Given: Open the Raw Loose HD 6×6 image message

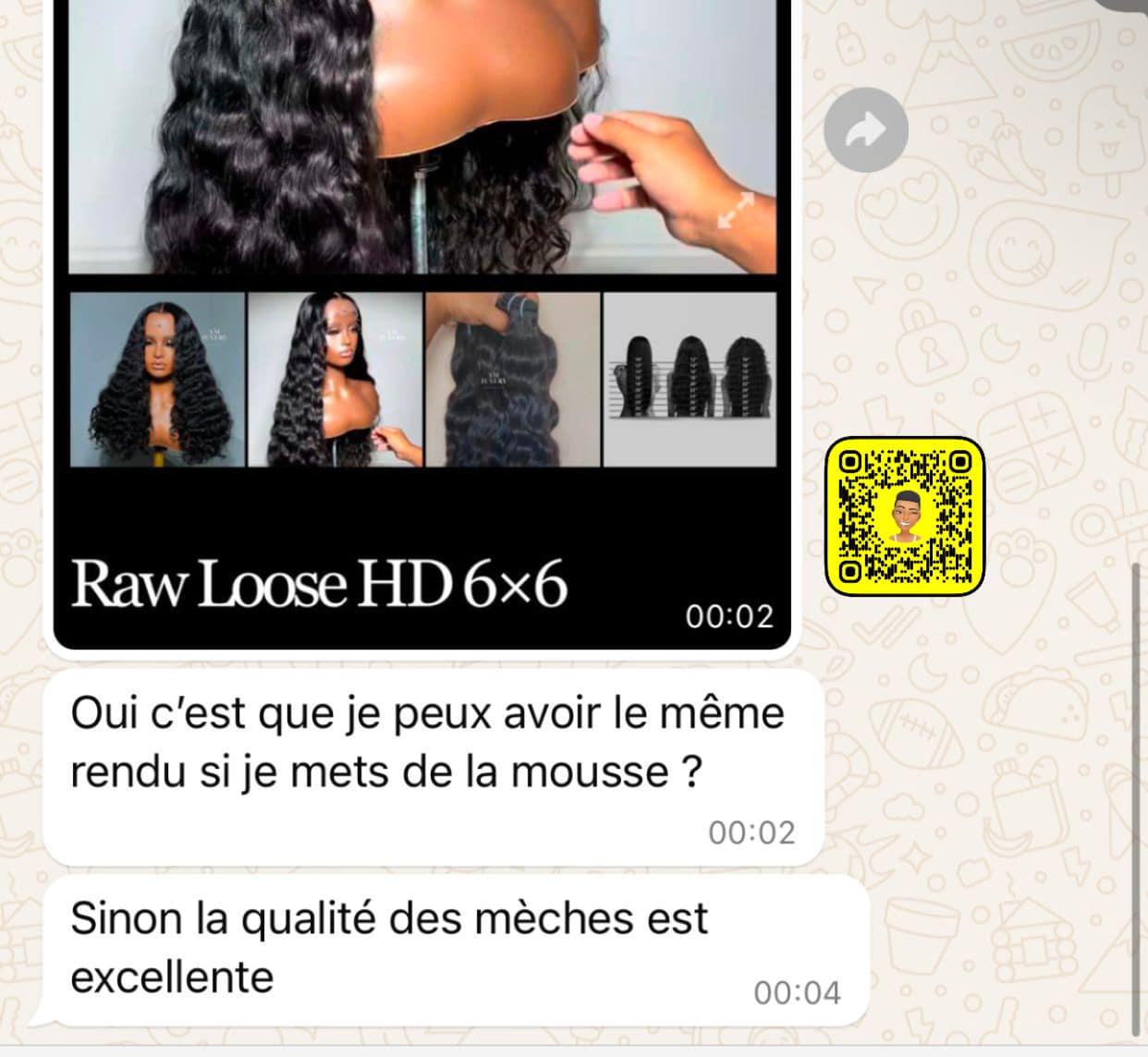Looking at the screenshot, I should click(422, 323).
